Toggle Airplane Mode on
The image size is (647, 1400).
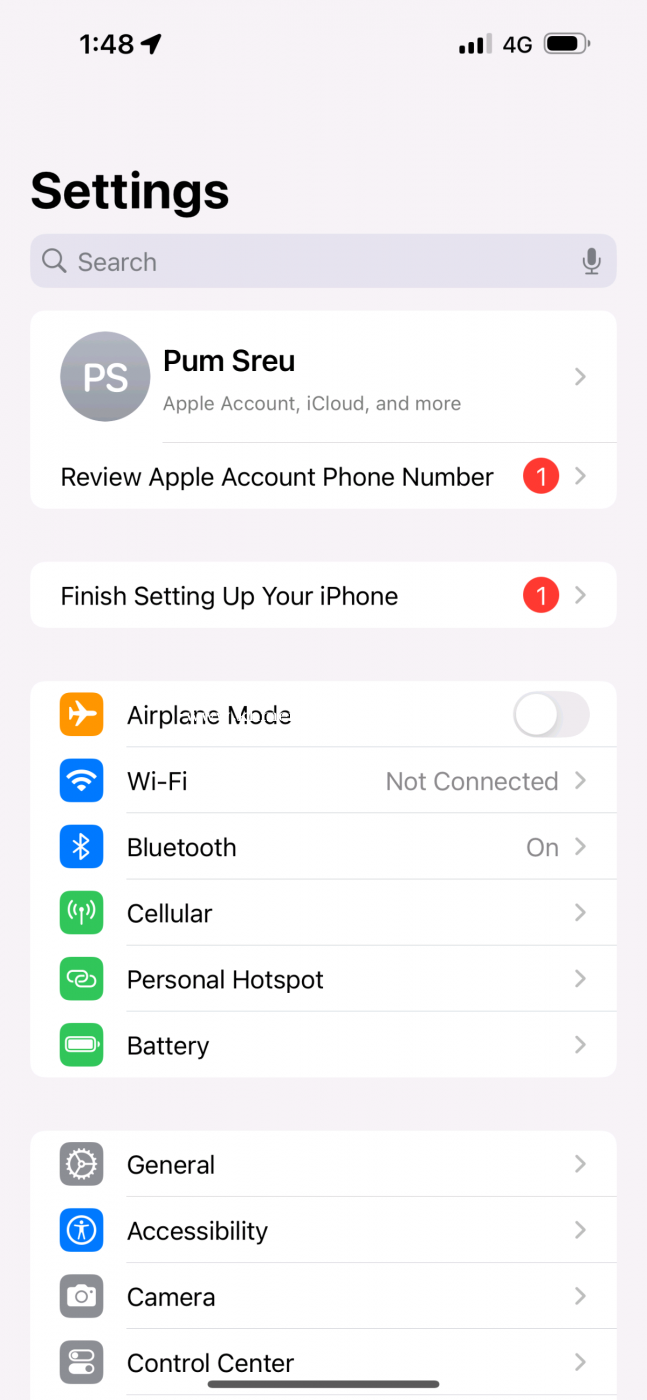tap(551, 715)
